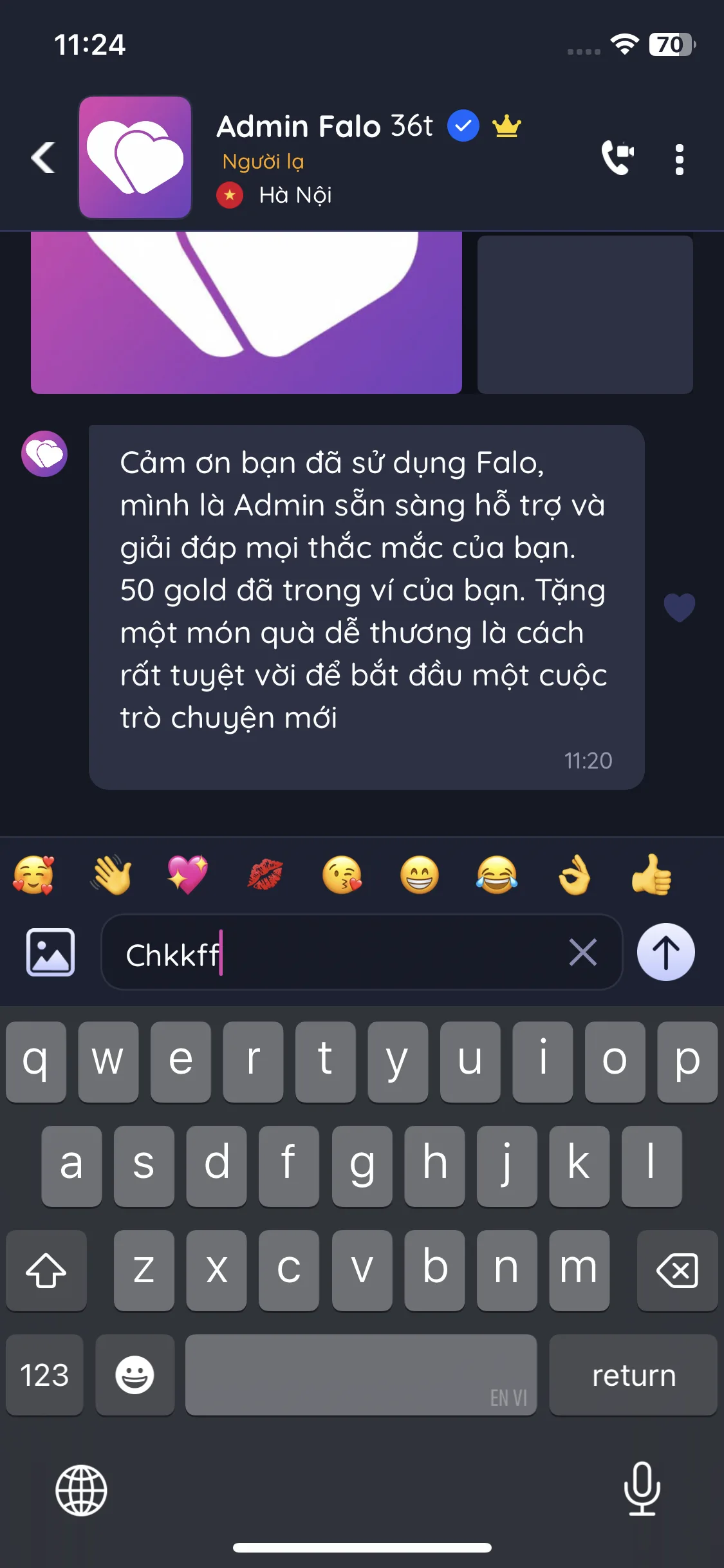
Task: Open Admin Falo 36t profile picture
Action: tap(135, 158)
